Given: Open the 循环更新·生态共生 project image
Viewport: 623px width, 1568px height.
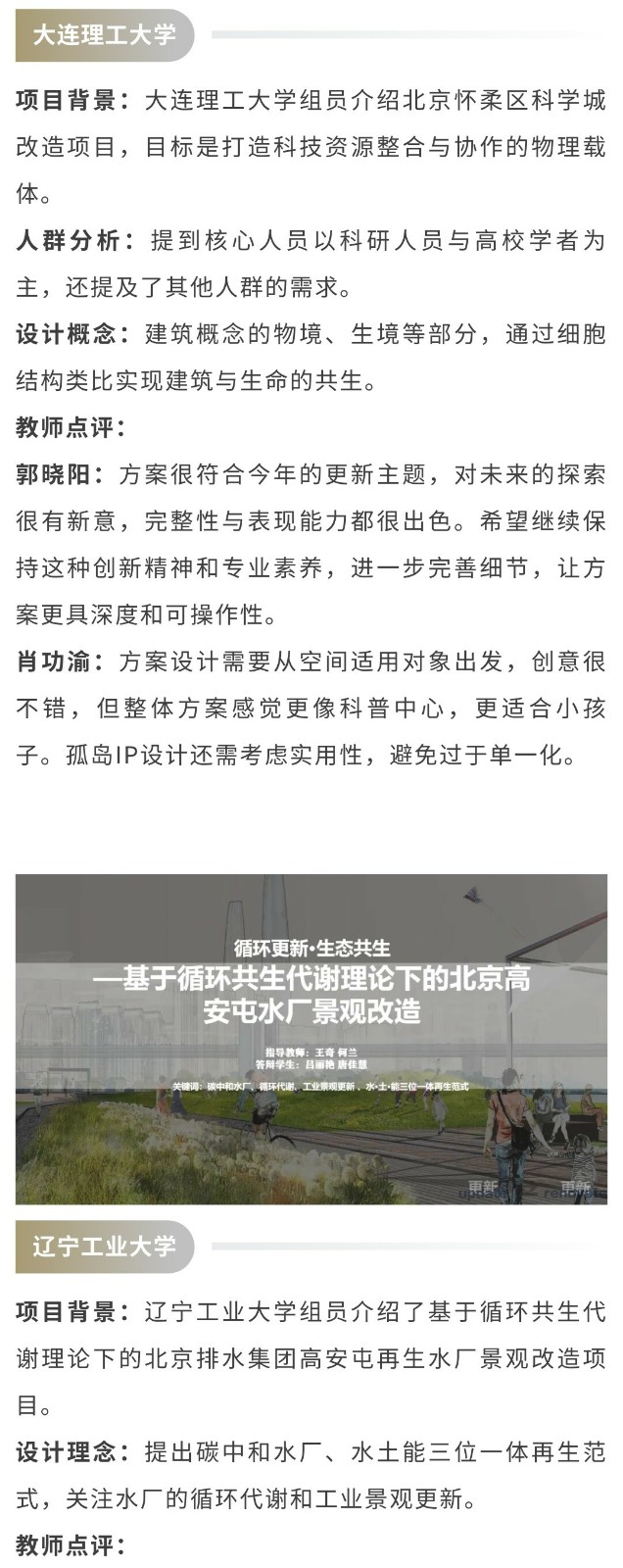Looking at the screenshot, I should [x=311, y=1039].
